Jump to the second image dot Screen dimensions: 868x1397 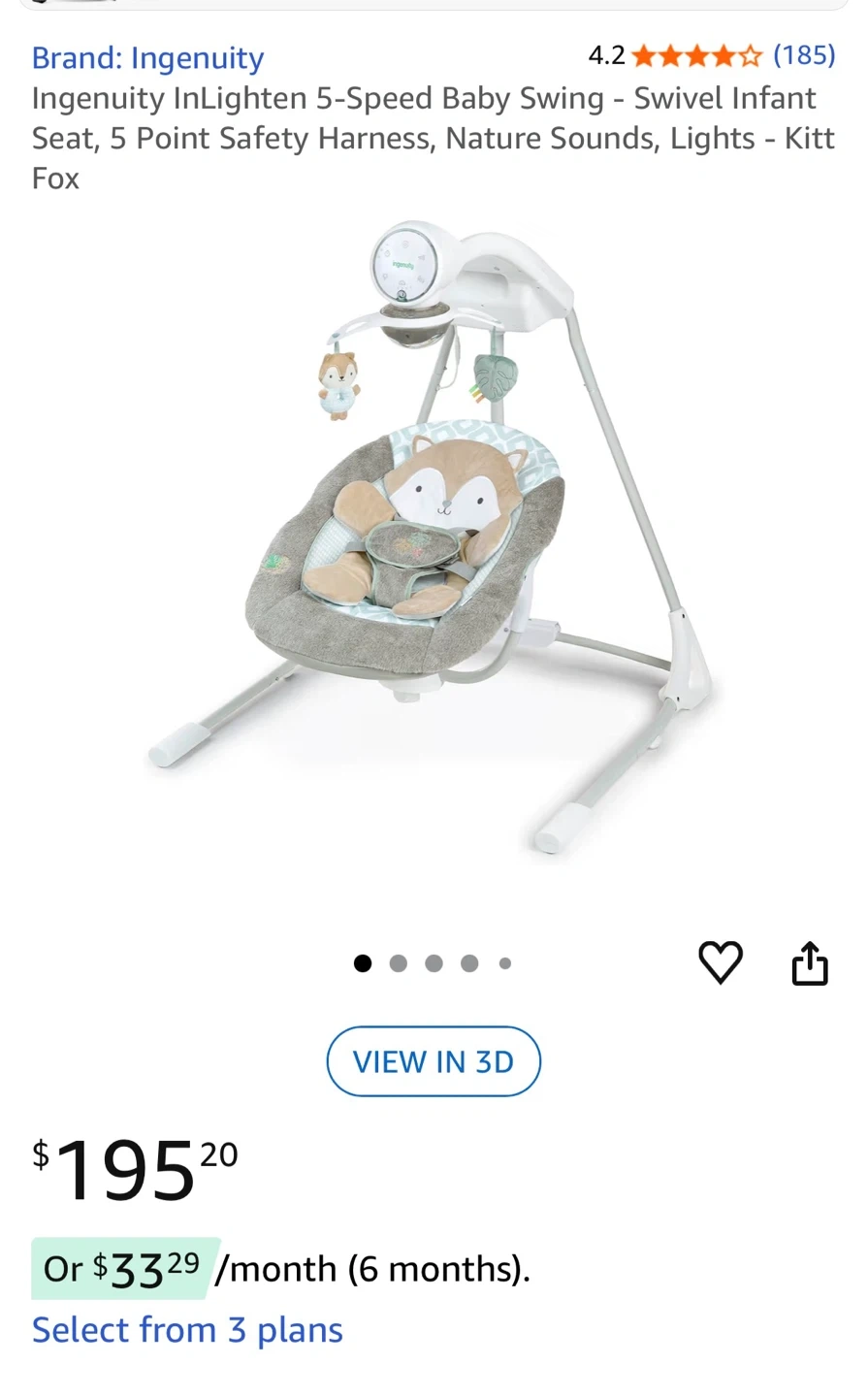point(398,963)
